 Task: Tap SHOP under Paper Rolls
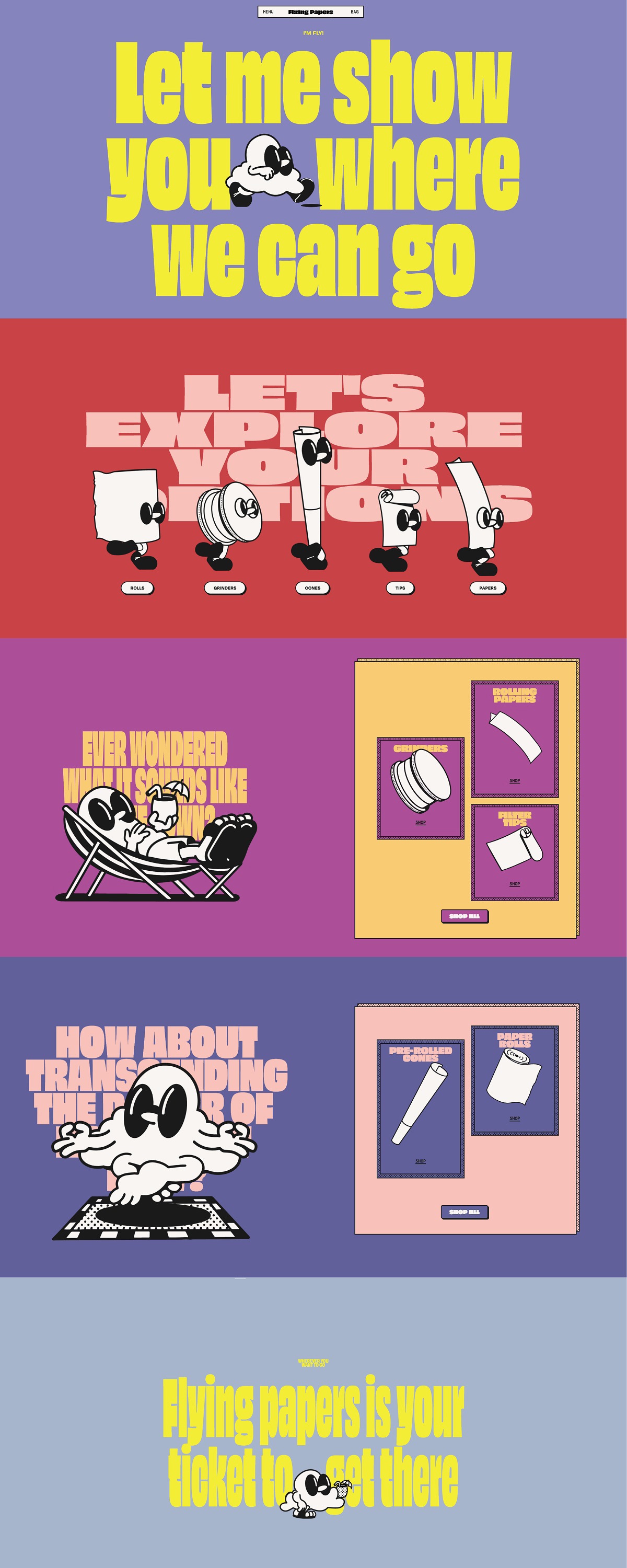(x=514, y=1118)
